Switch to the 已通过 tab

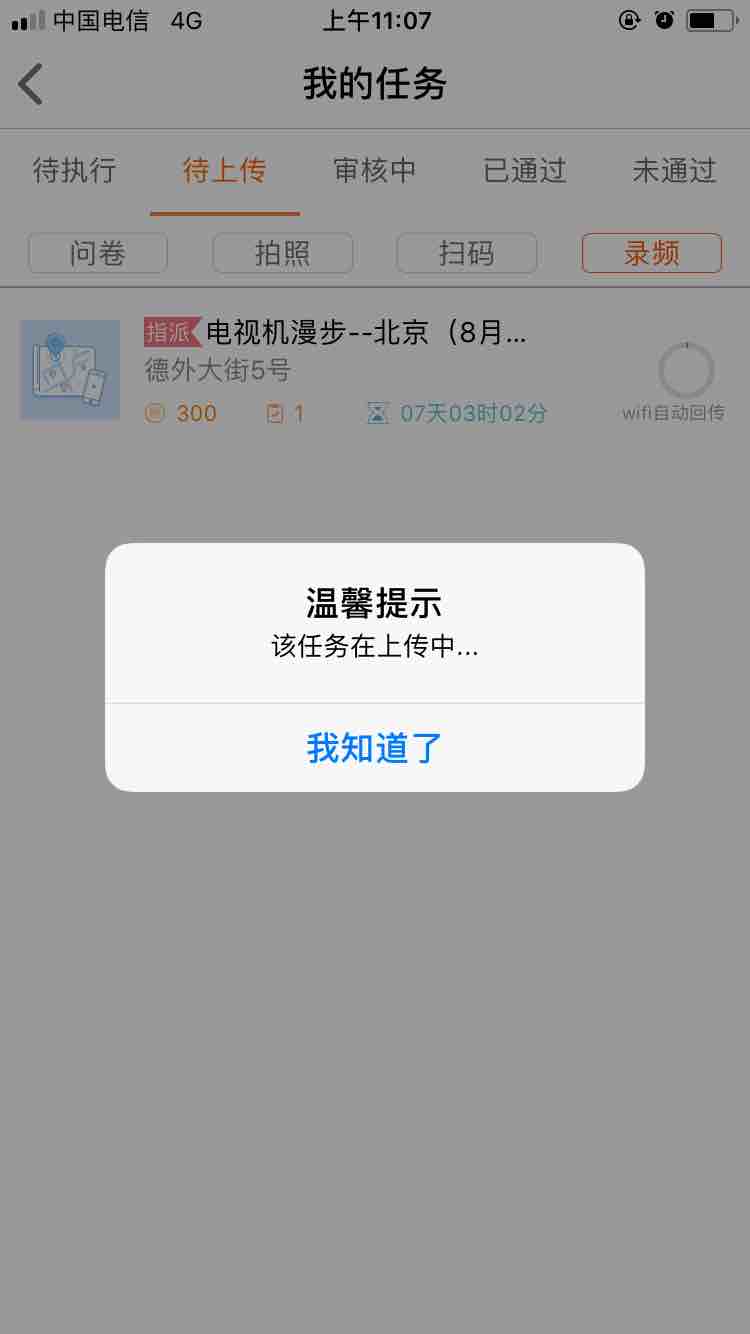pyautogui.click(x=524, y=171)
